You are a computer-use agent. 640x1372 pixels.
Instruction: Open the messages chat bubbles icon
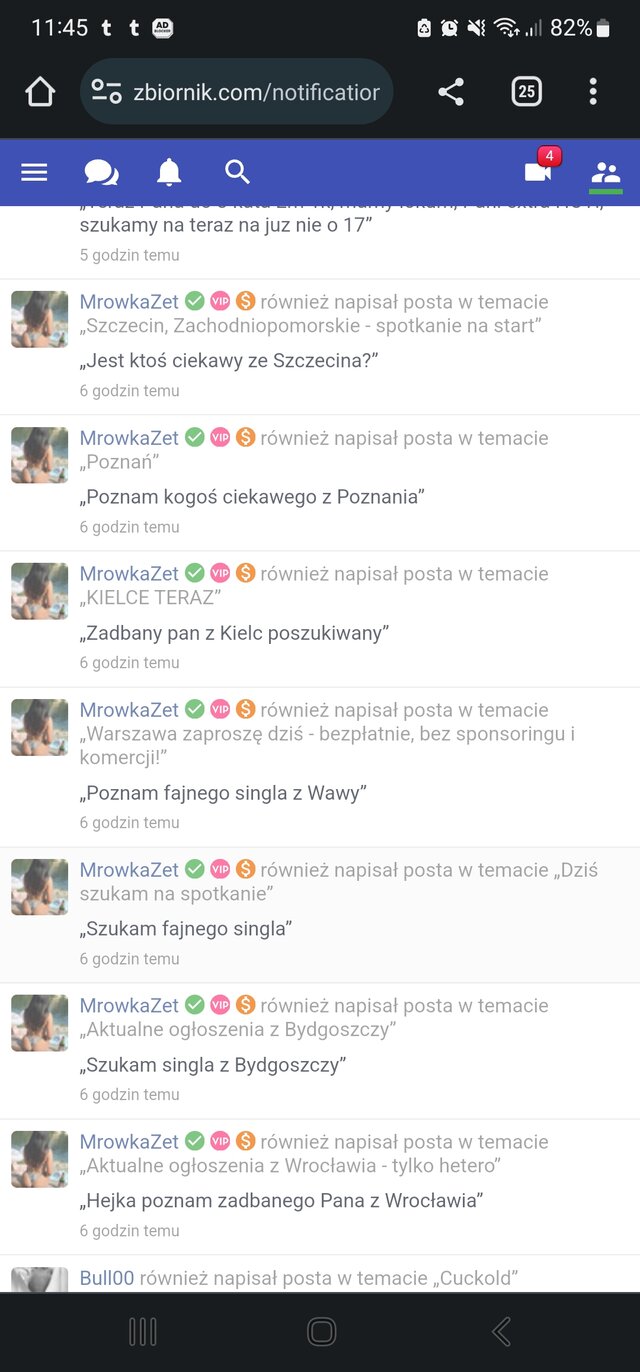pyautogui.click(x=101, y=173)
